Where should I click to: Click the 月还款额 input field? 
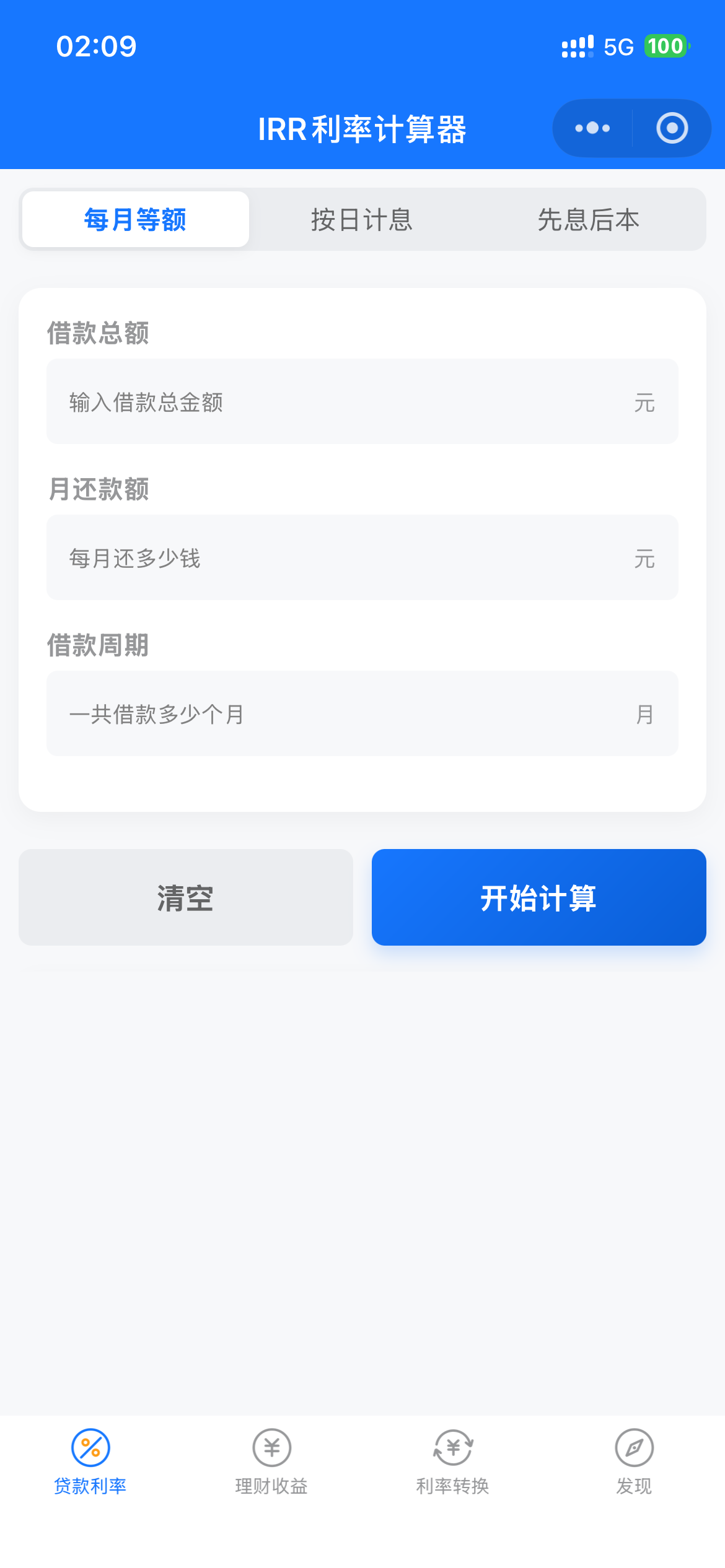(x=362, y=558)
